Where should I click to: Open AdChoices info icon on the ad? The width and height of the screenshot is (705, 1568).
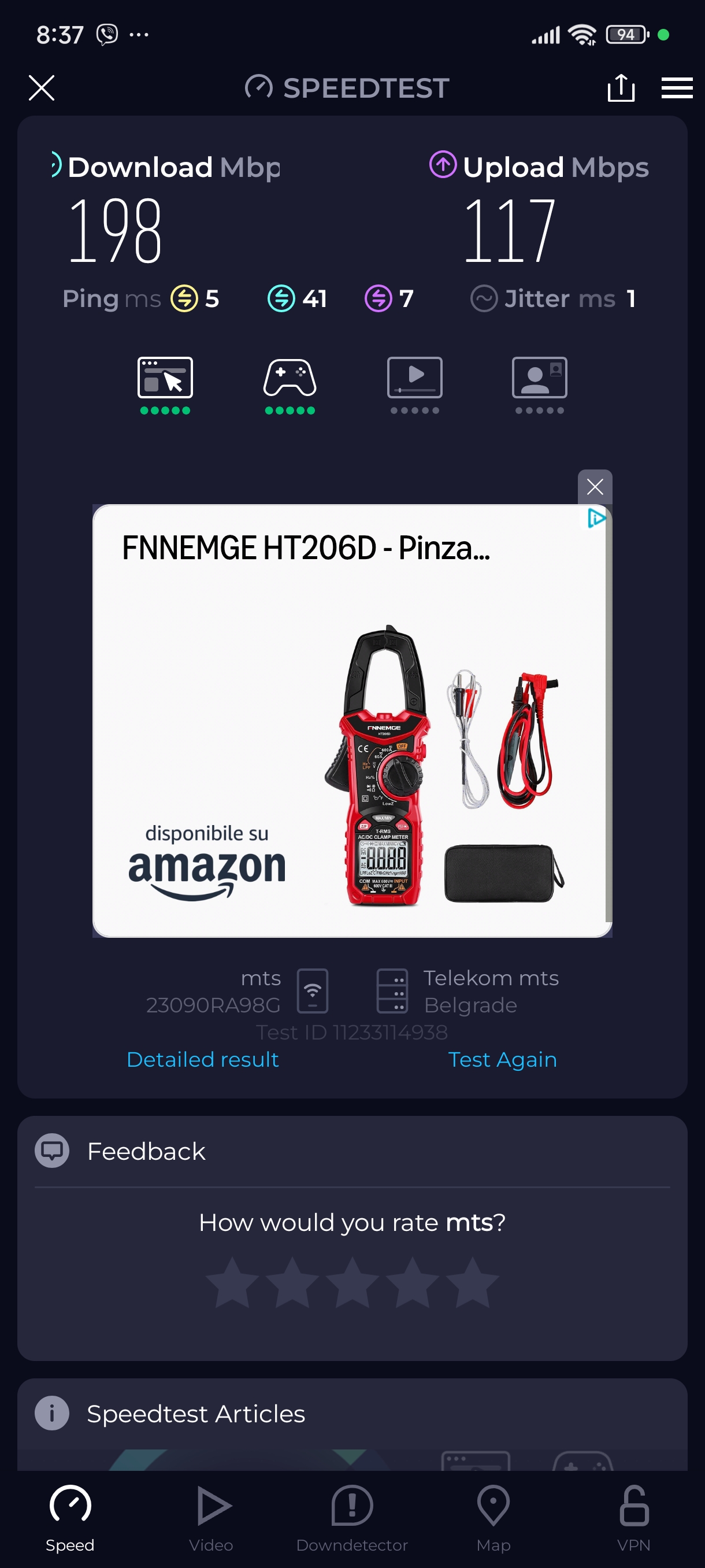pyautogui.click(x=596, y=518)
